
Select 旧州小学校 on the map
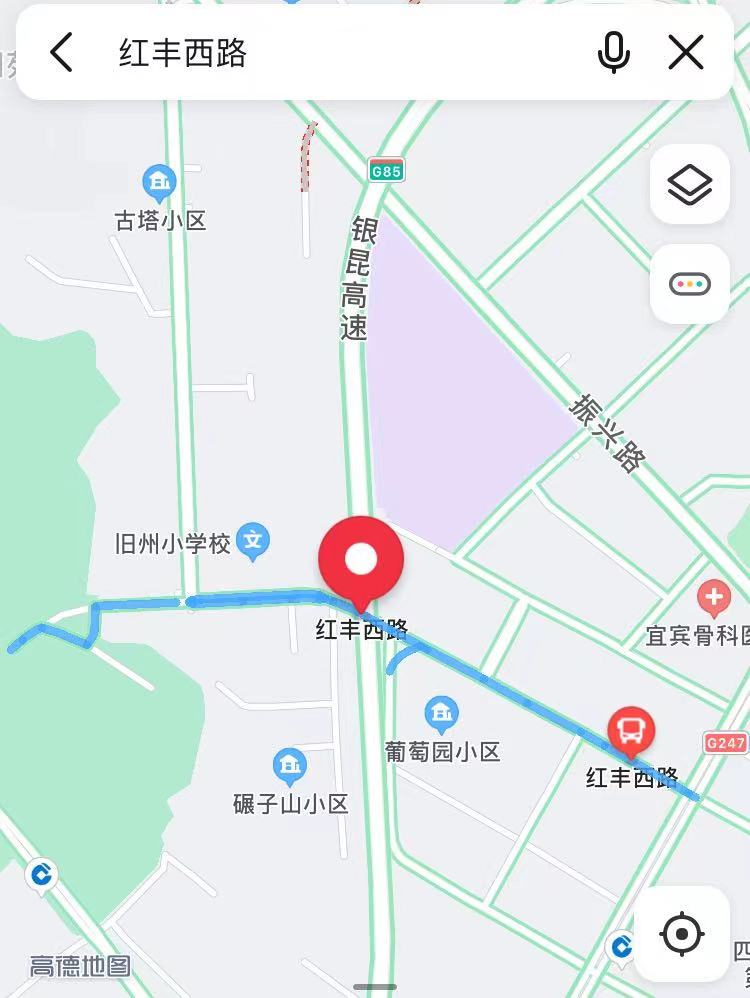255,542
